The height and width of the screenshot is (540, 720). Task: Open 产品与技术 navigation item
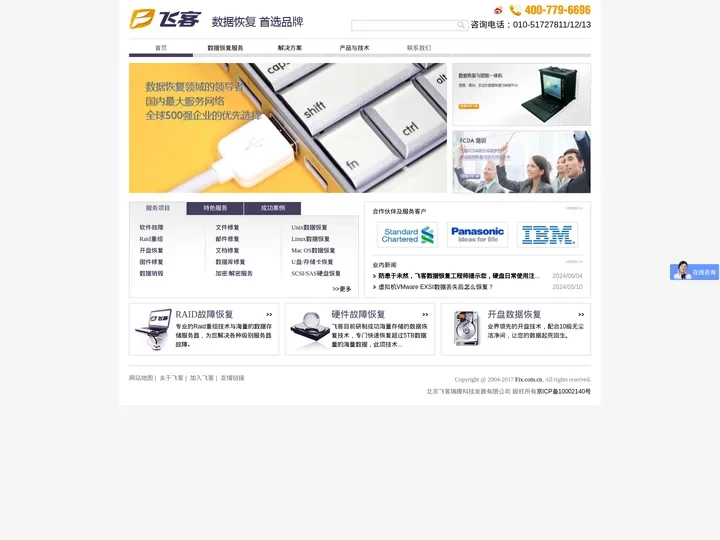(354, 48)
